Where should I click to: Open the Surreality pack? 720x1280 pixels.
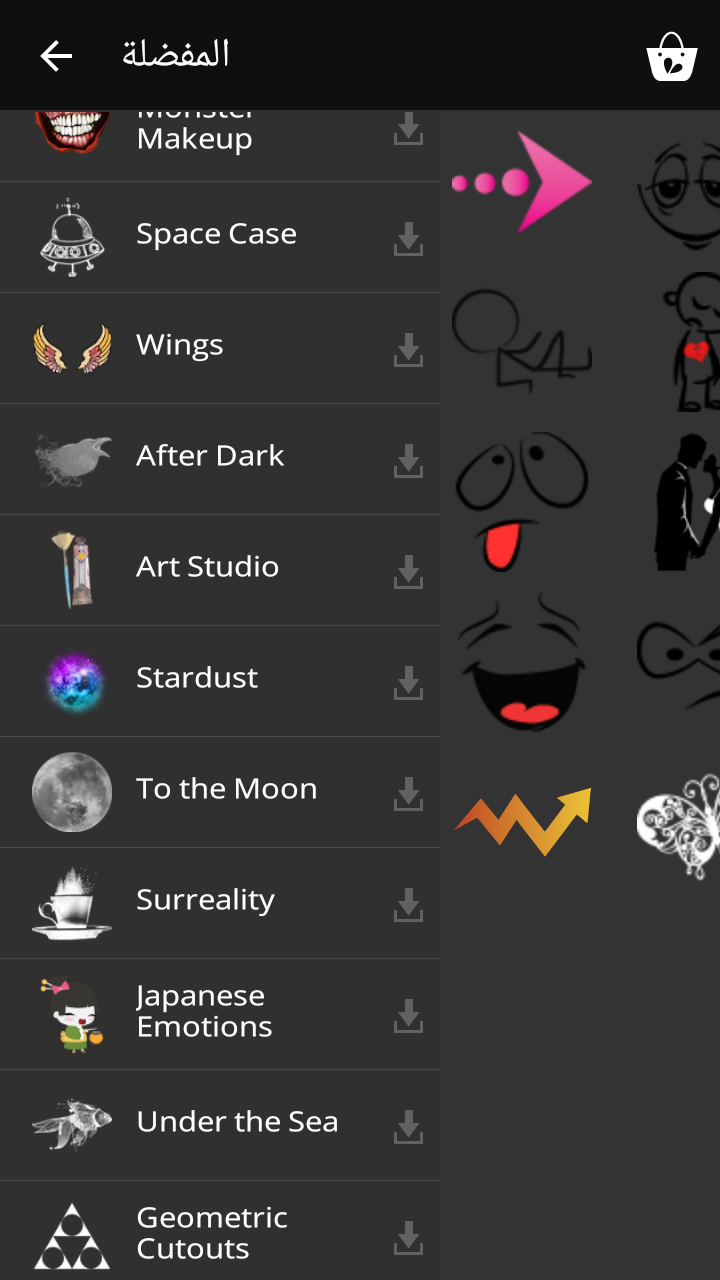(x=205, y=901)
